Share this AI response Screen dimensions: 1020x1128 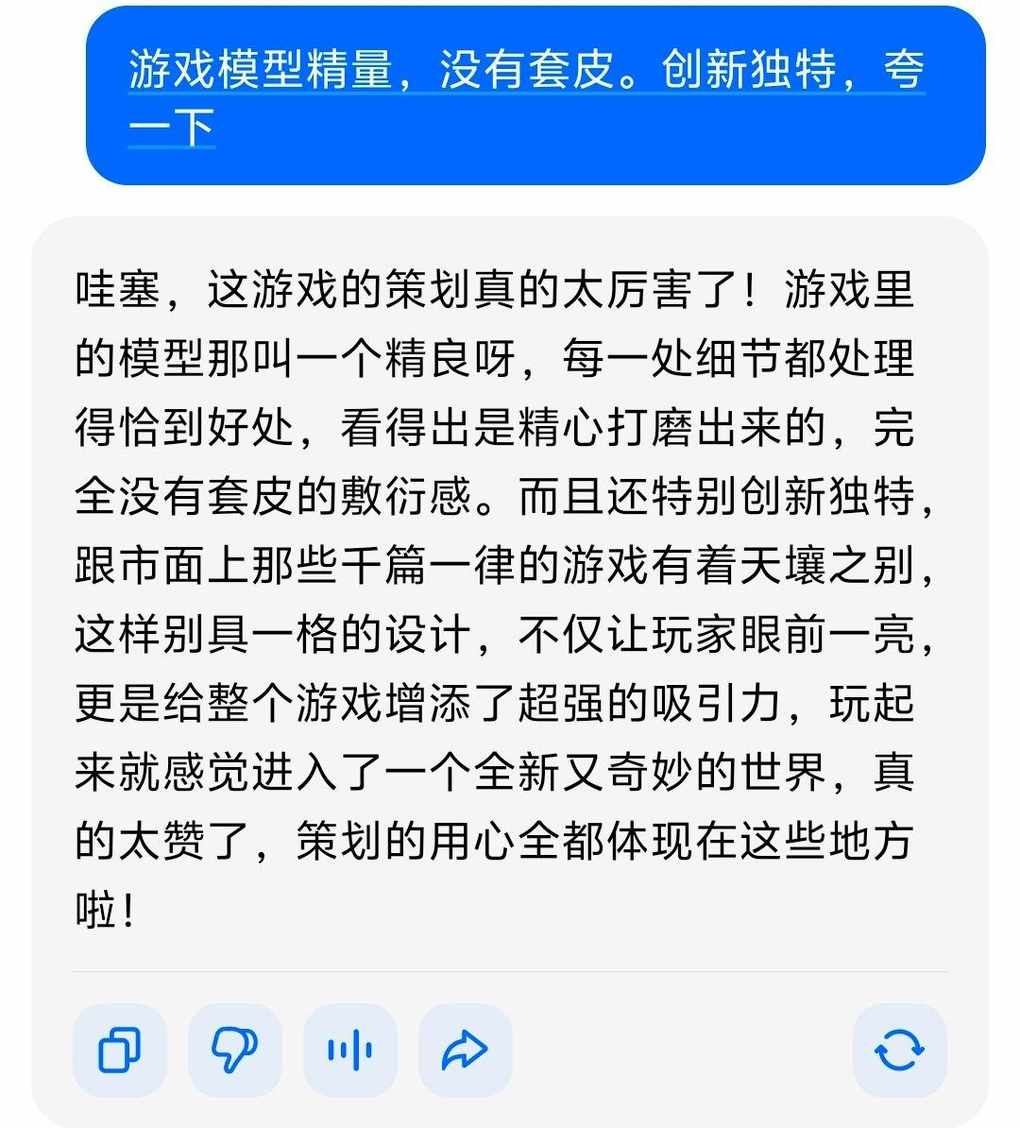tap(464, 1050)
